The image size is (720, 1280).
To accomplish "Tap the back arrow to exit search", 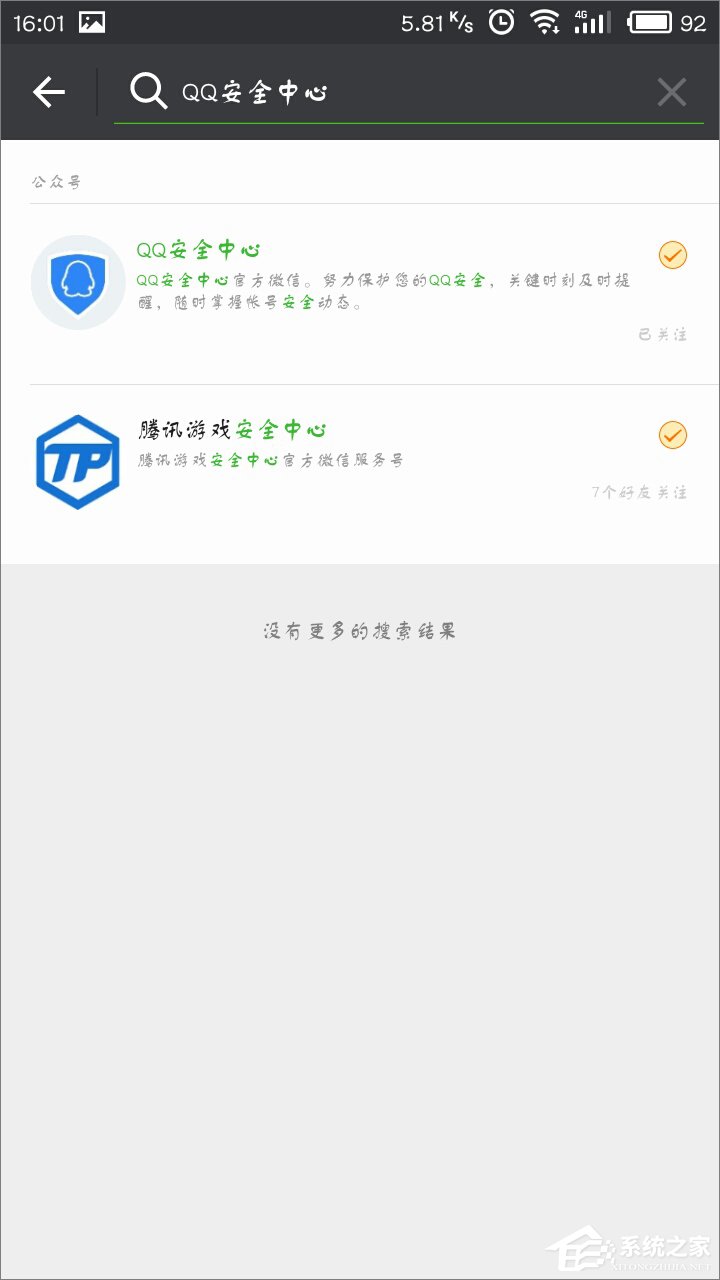I will [47, 92].
